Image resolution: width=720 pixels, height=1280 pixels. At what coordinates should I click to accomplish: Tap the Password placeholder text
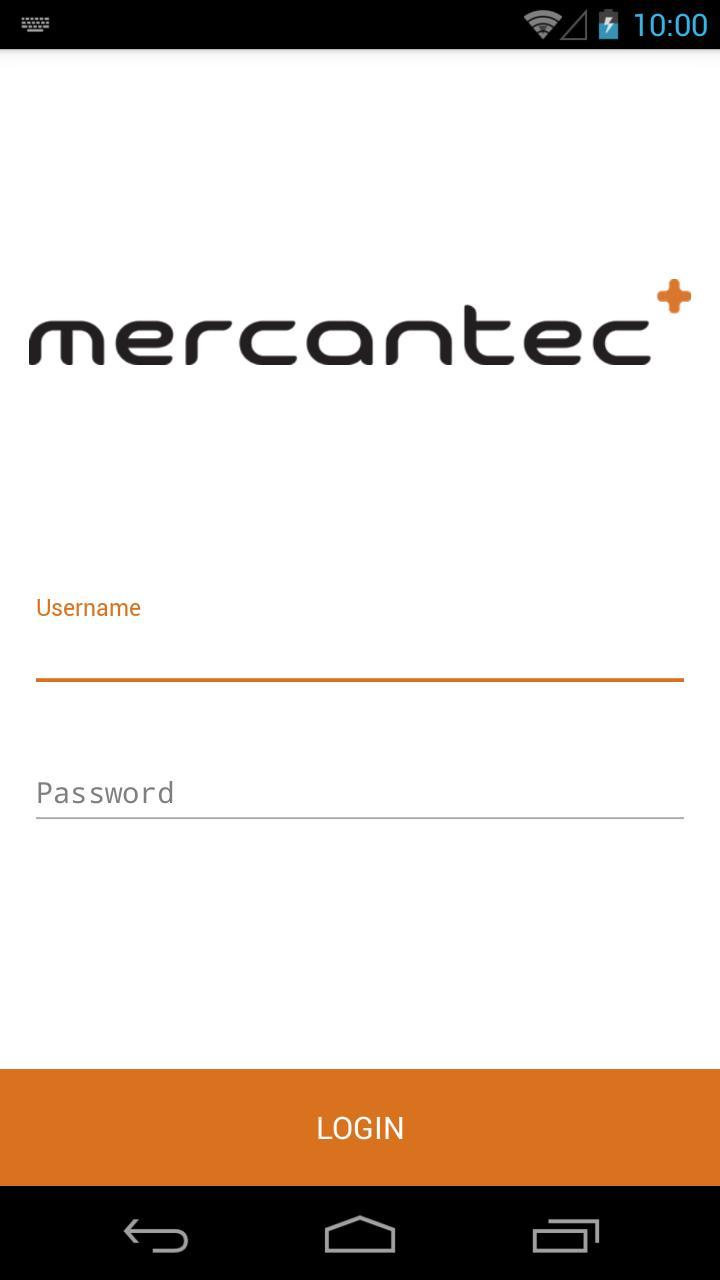tap(105, 793)
